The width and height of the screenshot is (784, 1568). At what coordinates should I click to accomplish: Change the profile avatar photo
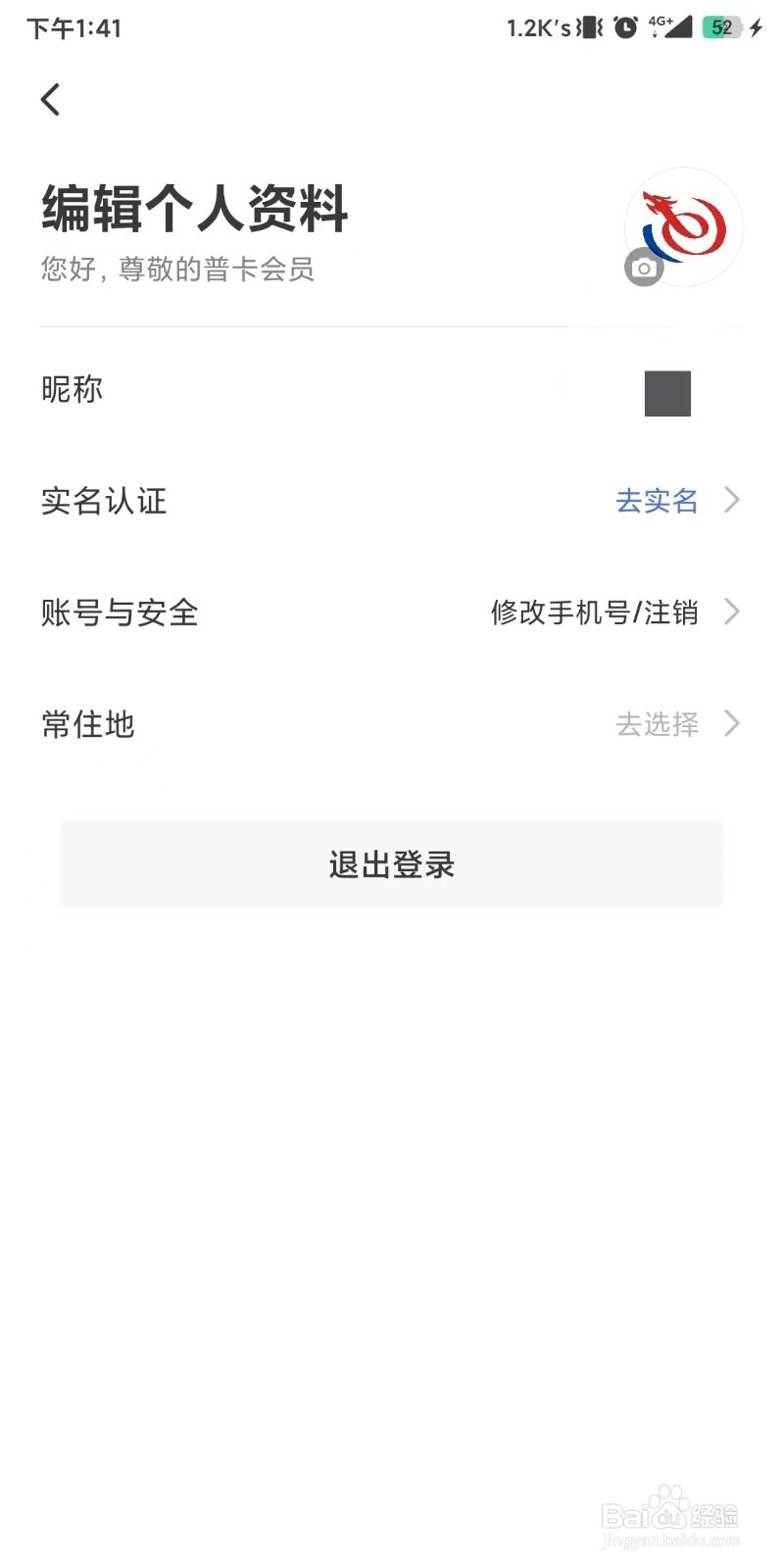[683, 227]
